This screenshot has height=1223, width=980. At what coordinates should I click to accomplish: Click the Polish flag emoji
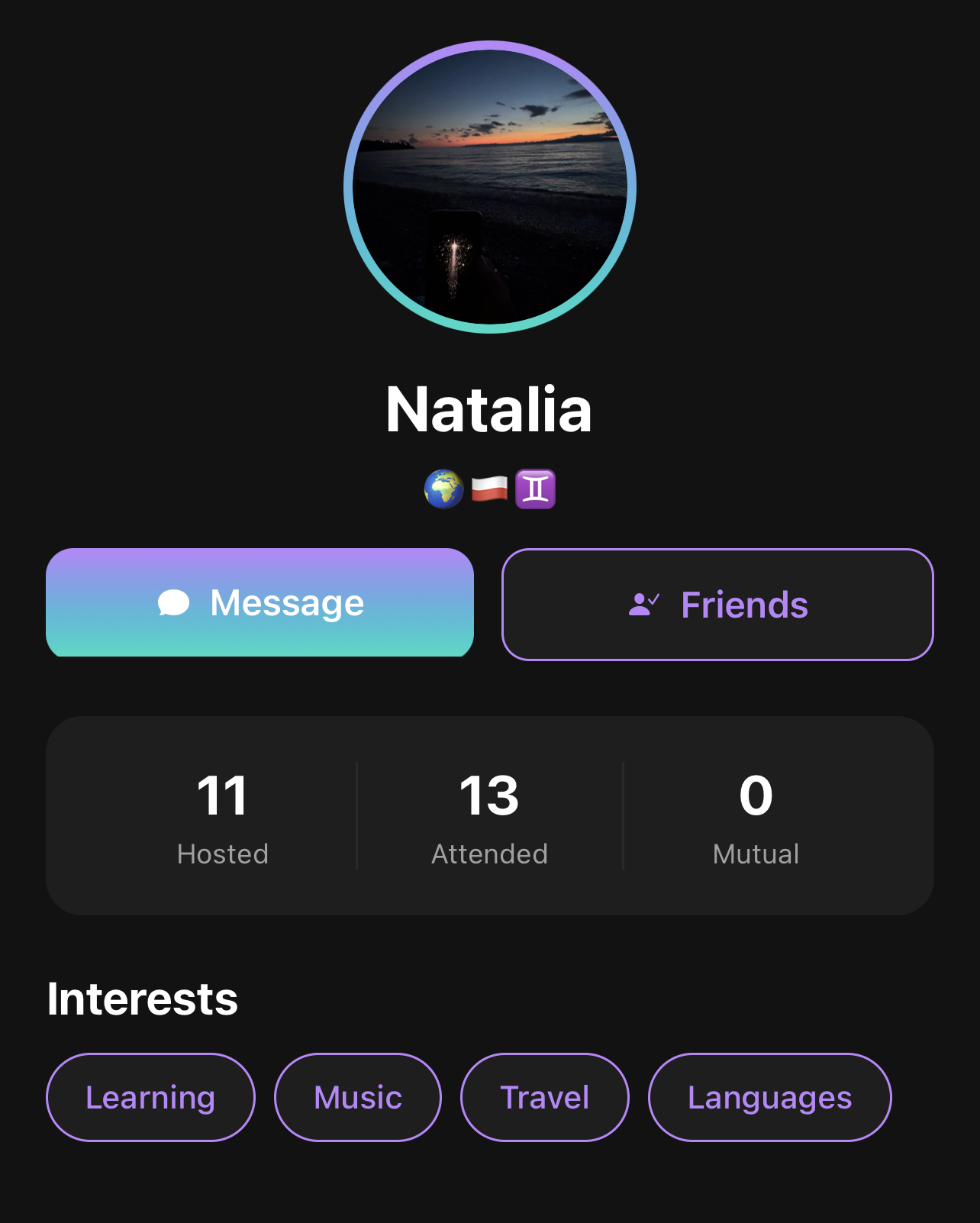tap(489, 491)
